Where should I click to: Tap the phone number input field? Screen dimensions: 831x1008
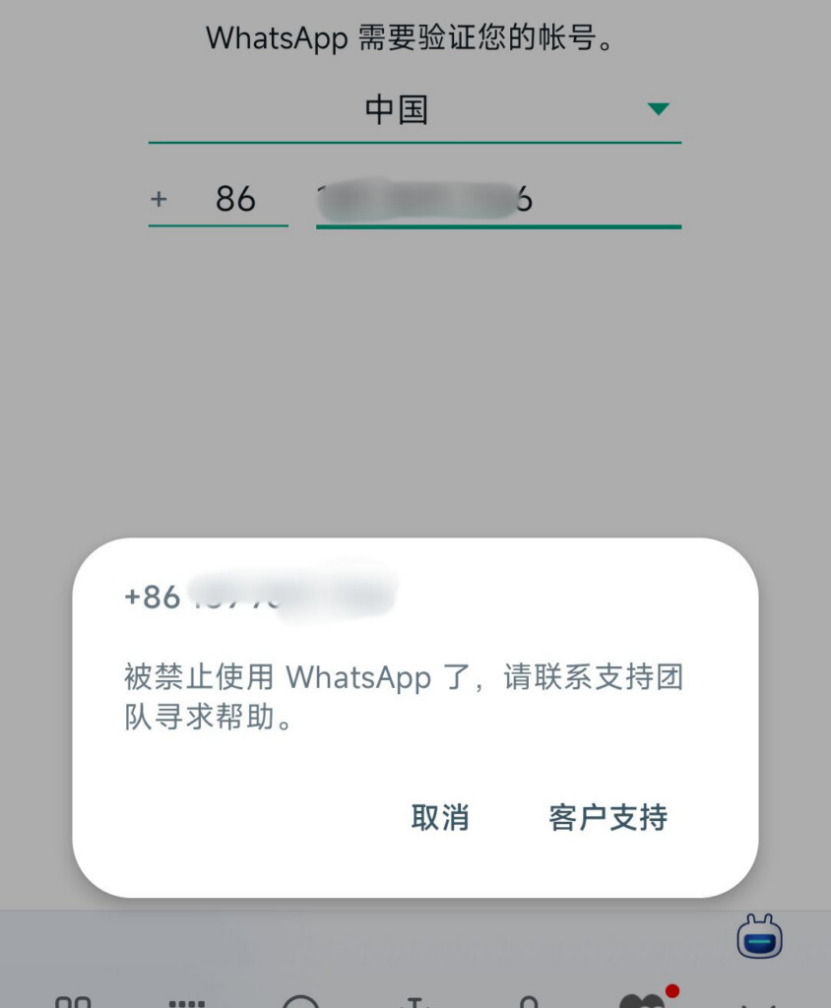(x=498, y=200)
